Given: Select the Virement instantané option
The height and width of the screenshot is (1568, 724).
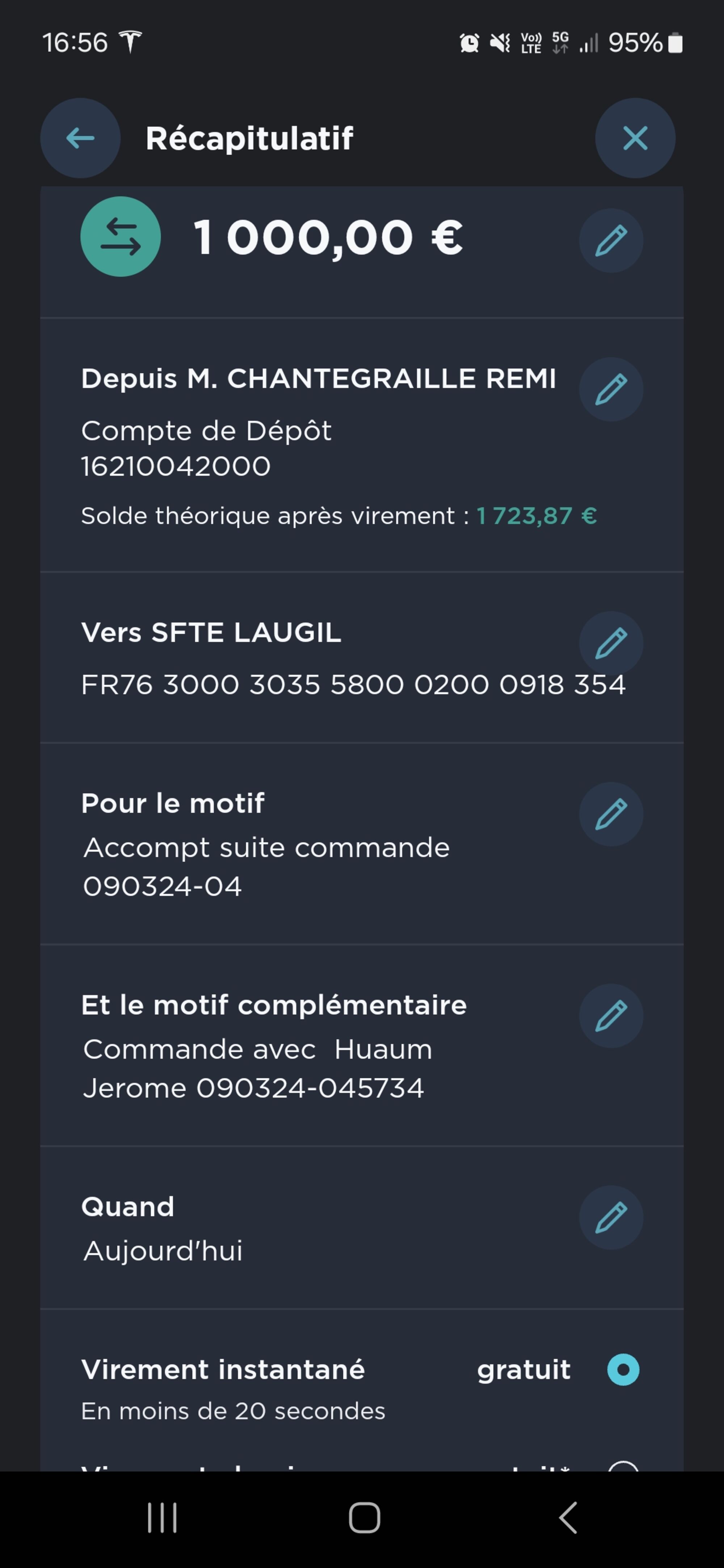Looking at the screenshot, I should (623, 1370).
